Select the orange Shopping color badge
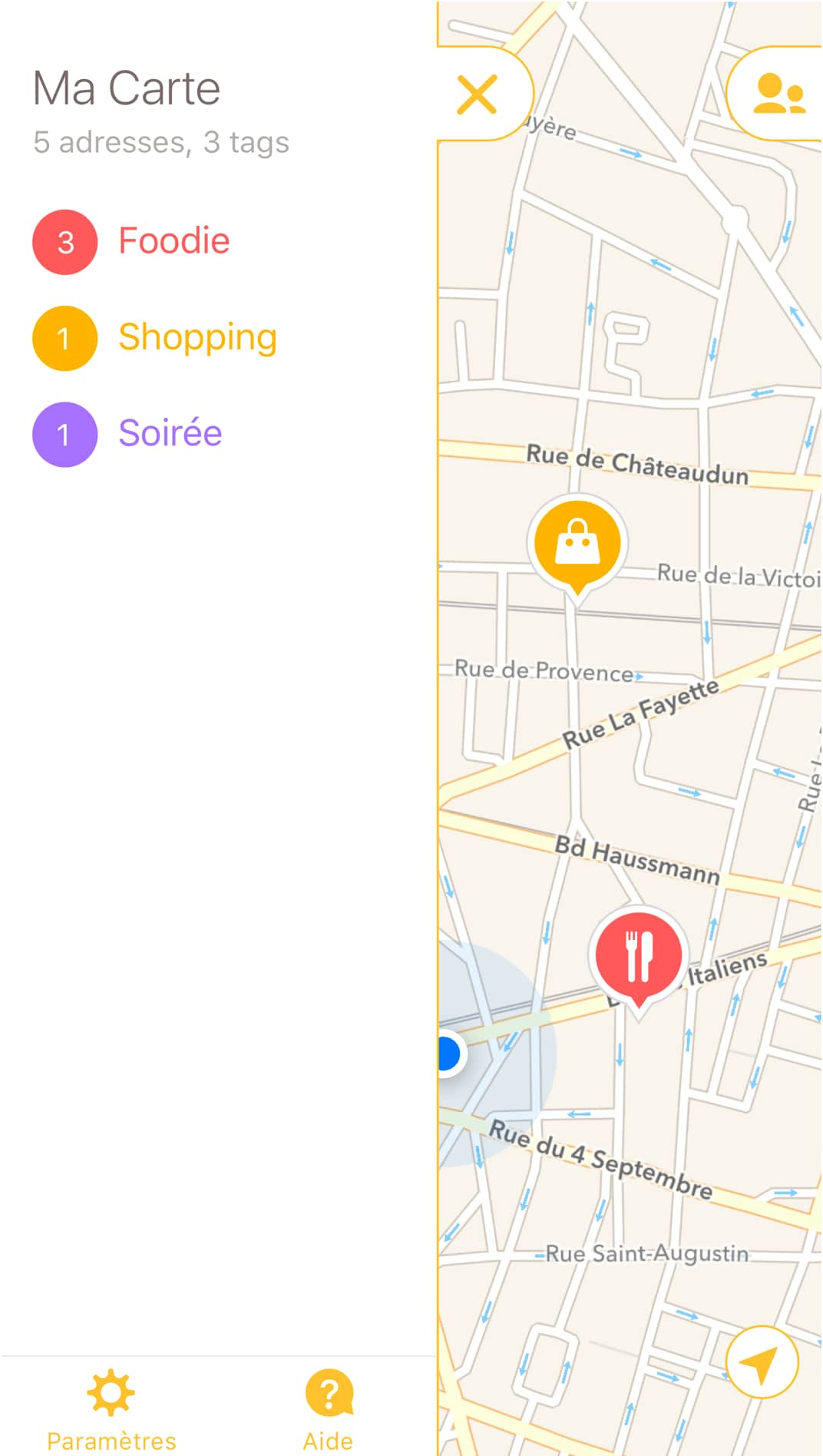Screen dimensions: 823x1456 [x=64, y=337]
